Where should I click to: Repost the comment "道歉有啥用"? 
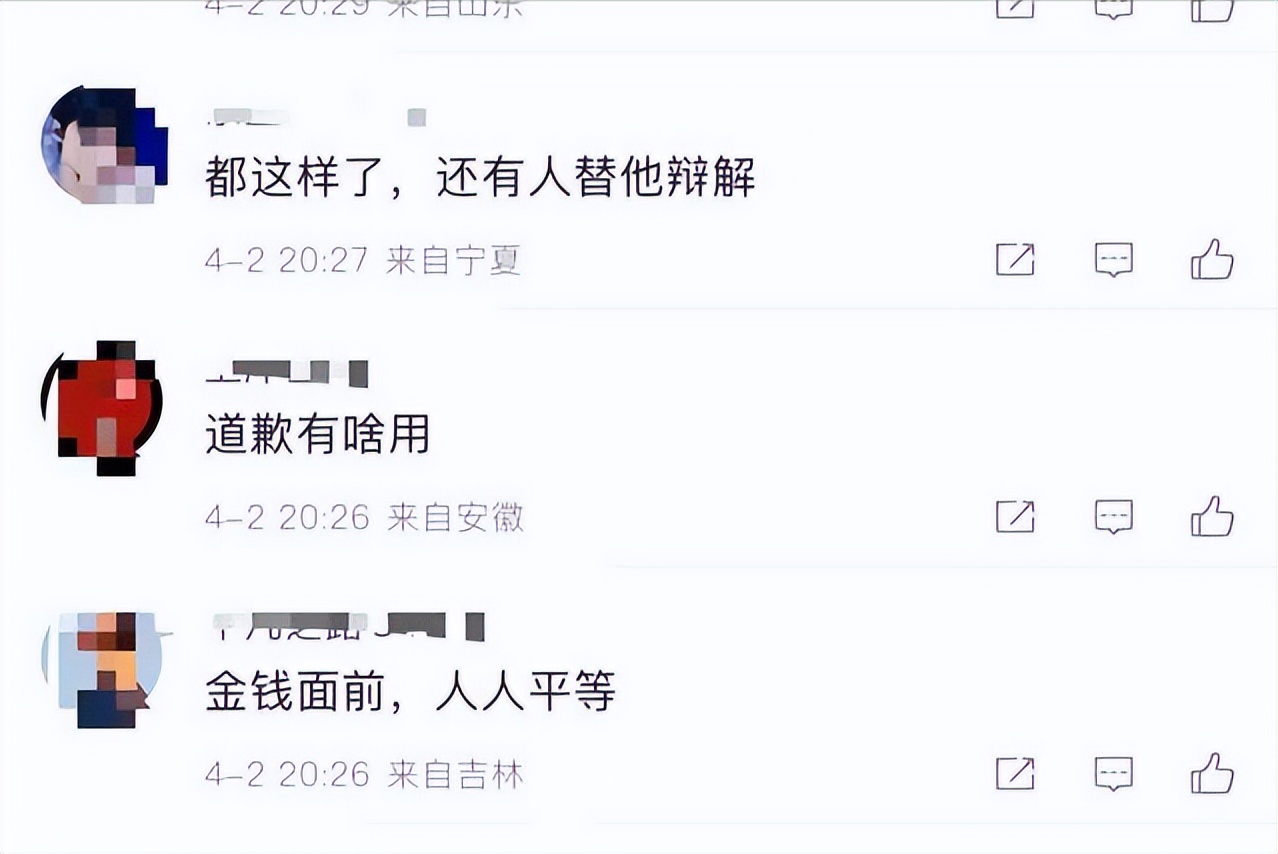[x=1015, y=517]
